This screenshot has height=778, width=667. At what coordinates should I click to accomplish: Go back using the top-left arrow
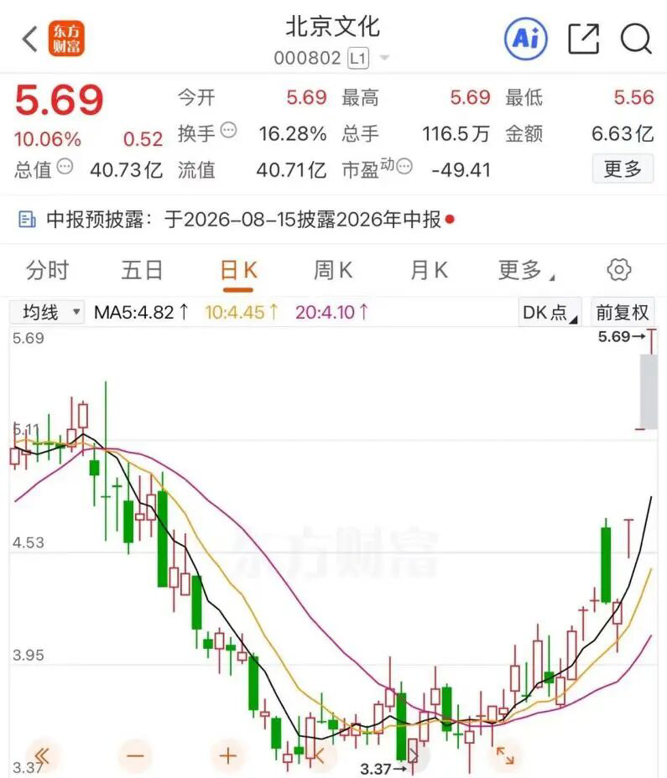pyautogui.click(x=30, y=39)
